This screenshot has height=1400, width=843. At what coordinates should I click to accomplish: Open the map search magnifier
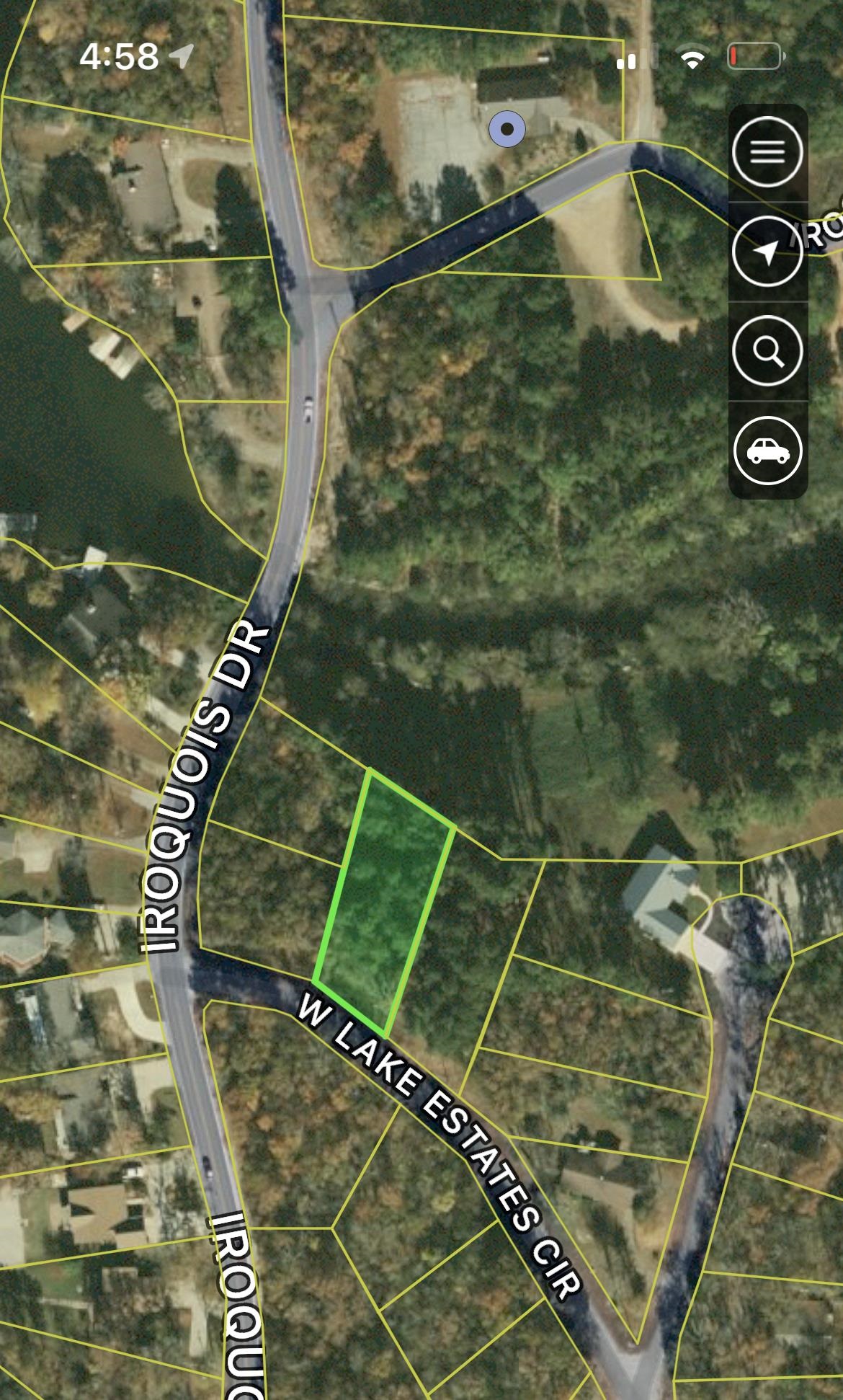click(767, 351)
